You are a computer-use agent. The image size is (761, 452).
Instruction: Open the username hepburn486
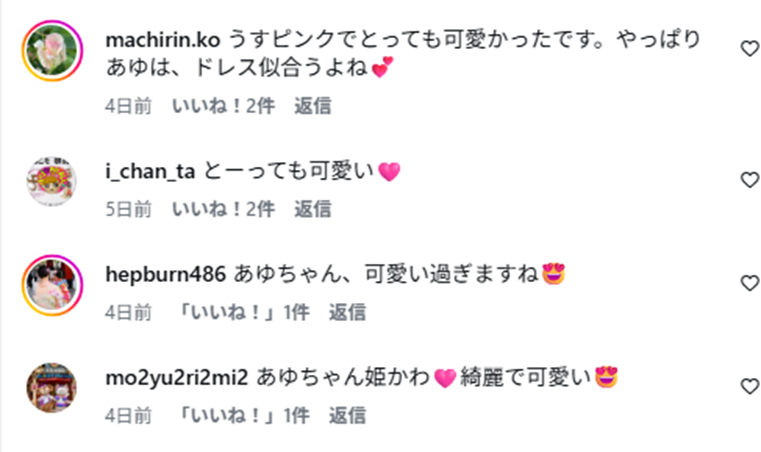pyautogui.click(x=164, y=274)
